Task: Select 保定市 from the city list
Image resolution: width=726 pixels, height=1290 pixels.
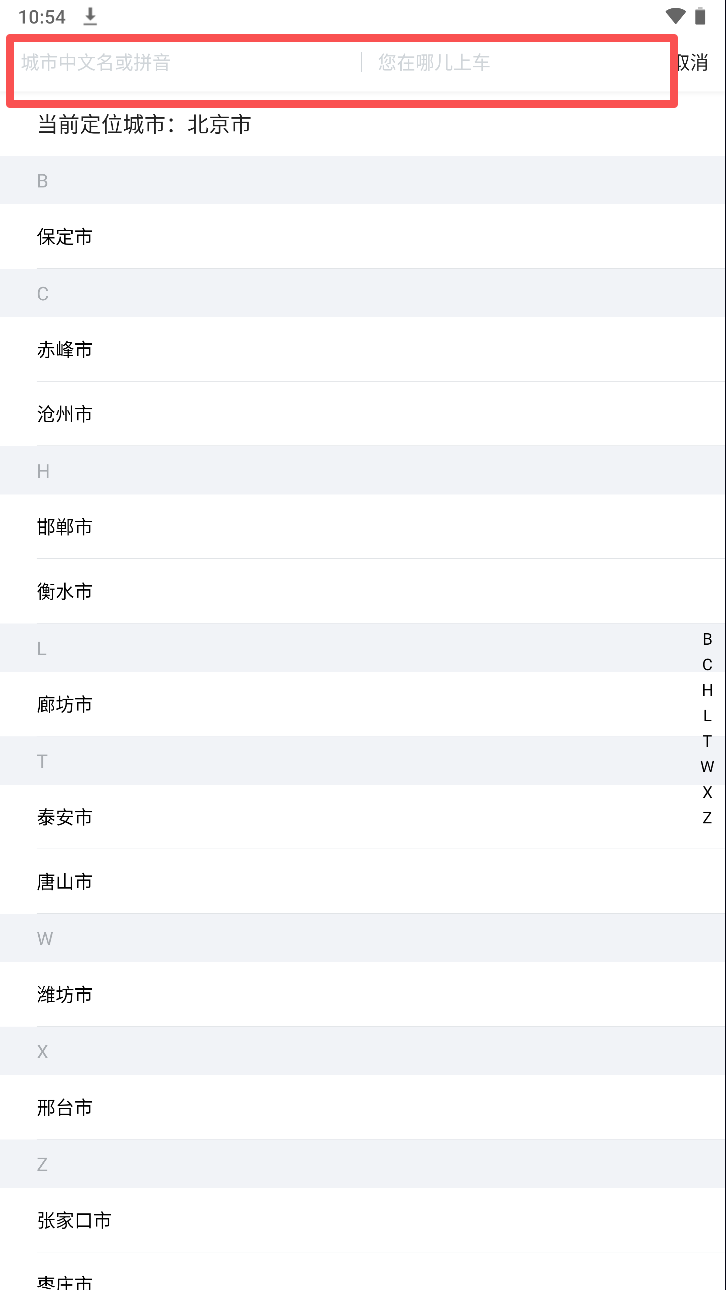Action: pos(65,237)
